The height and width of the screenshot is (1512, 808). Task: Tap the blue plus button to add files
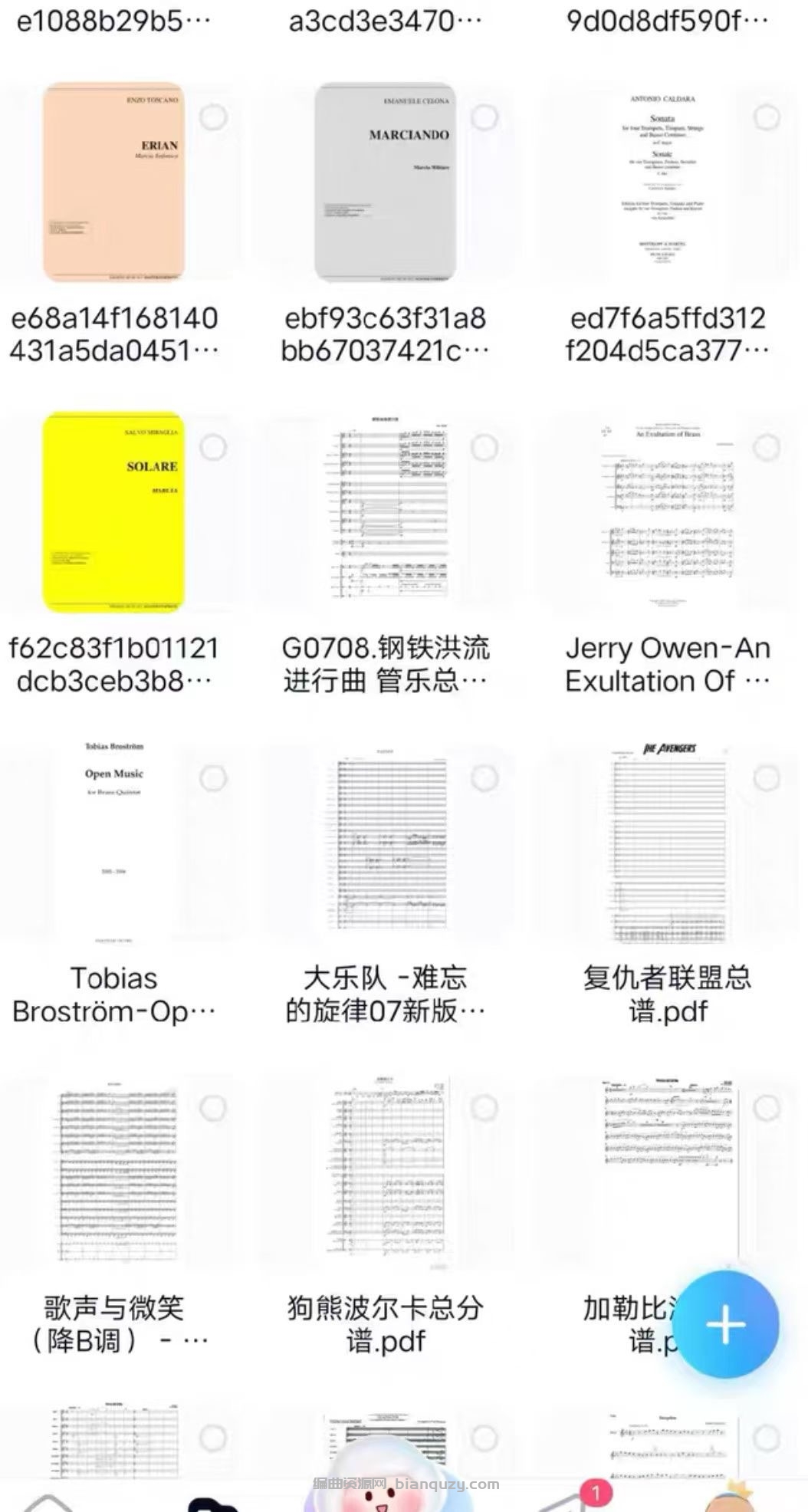point(725,1323)
